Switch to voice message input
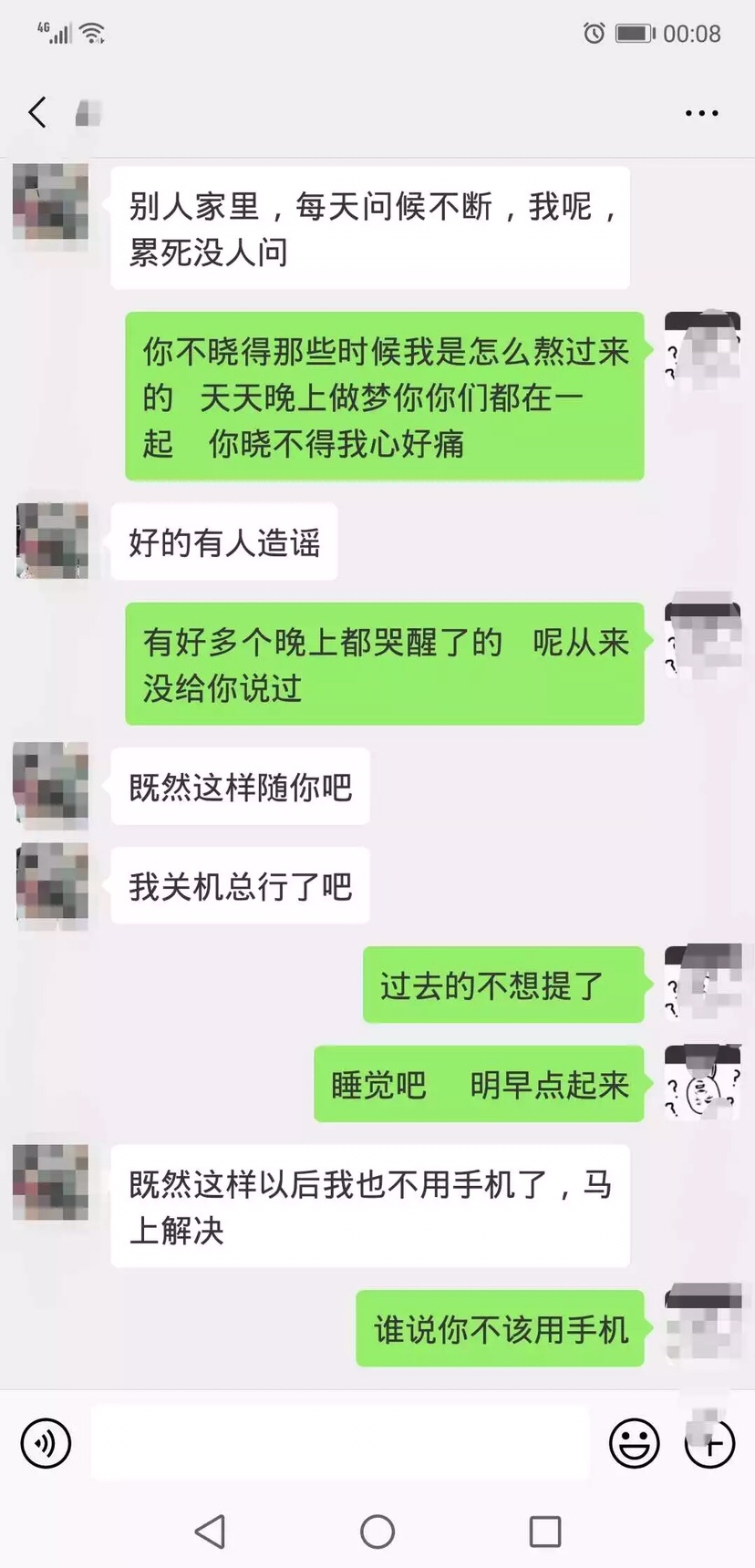Image resolution: width=755 pixels, height=1568 pixels. [46, 1443]
